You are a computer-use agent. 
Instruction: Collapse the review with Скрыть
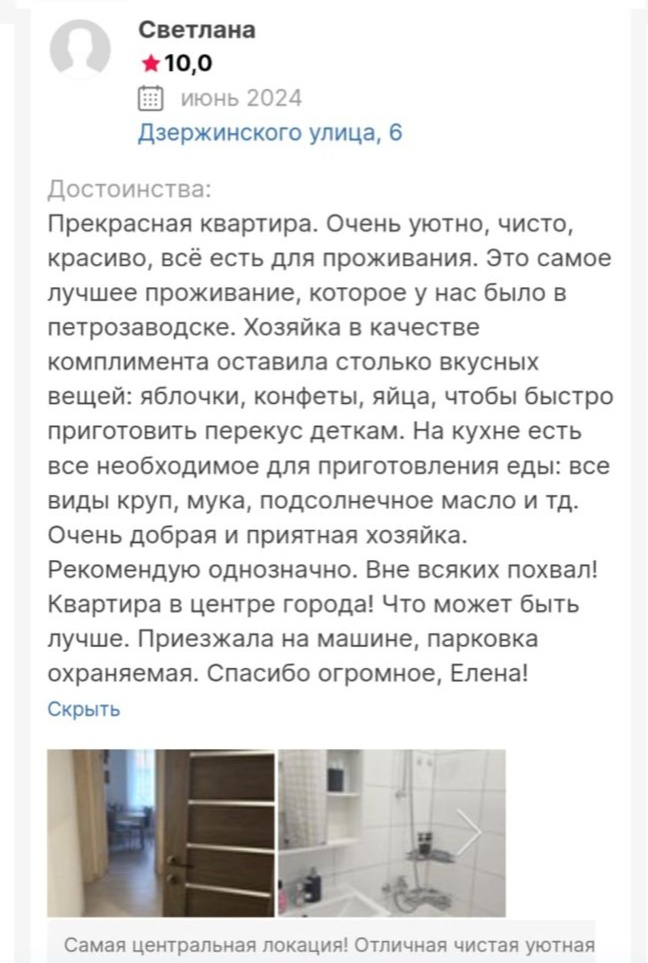click(84, 709)
